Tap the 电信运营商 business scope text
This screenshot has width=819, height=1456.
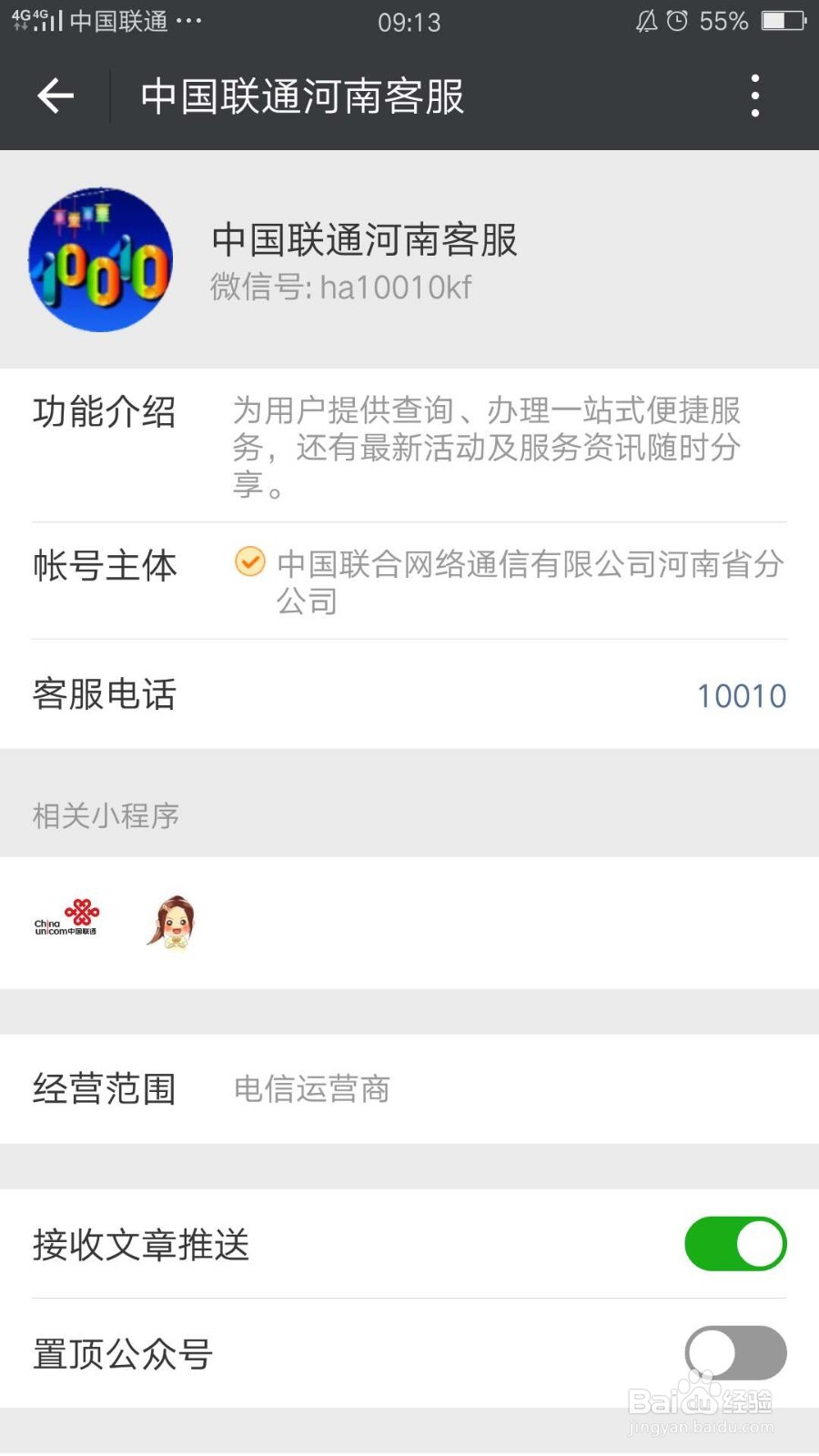tap(311, 1088)
